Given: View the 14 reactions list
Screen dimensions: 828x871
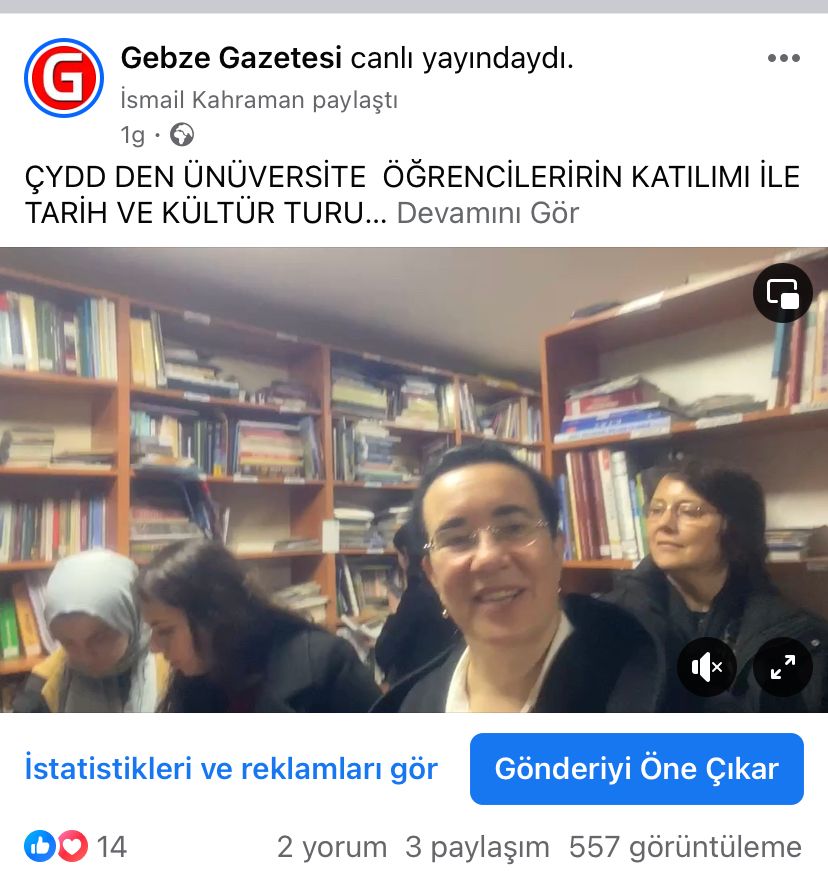Looking at the screenshot, I should pos(76,847).
